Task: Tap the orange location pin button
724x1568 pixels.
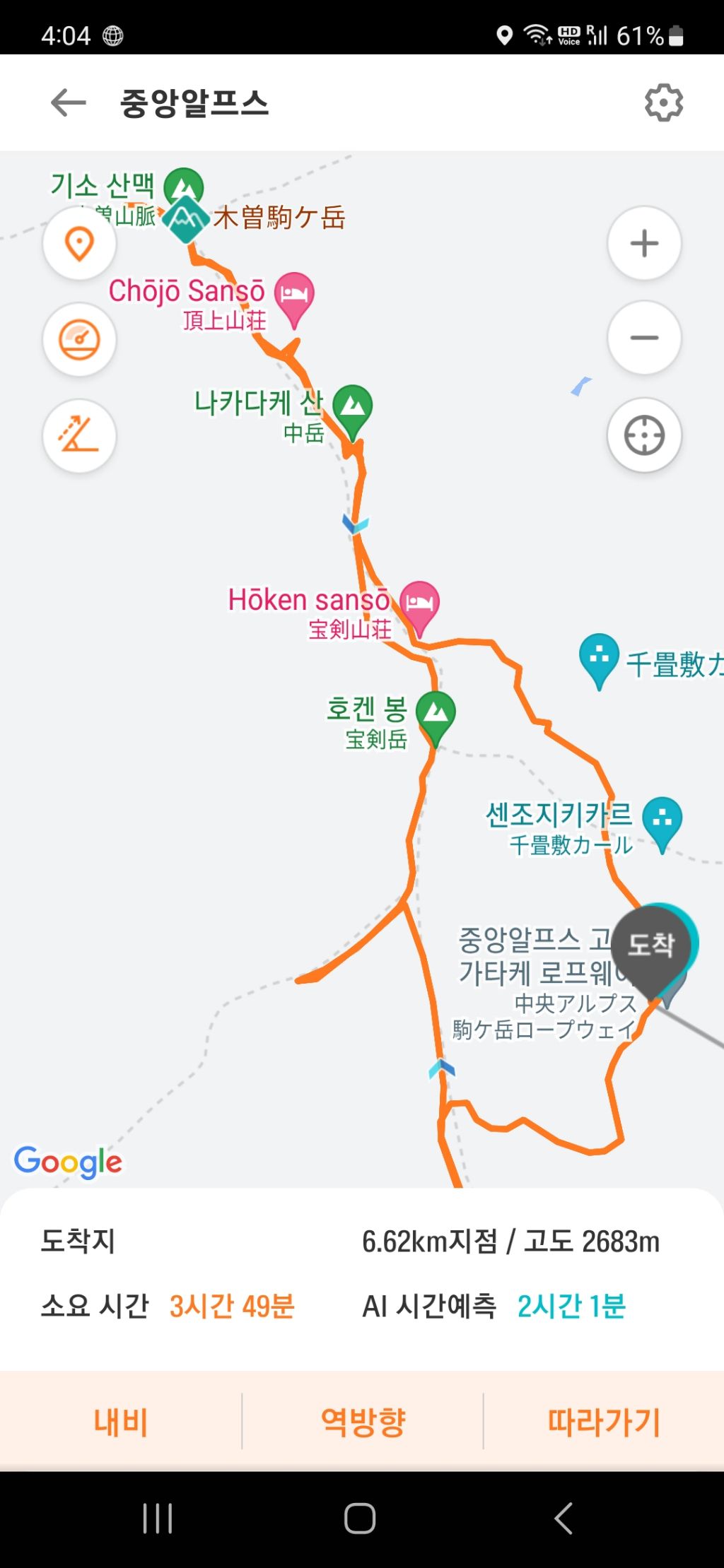Action: coord(79,244)
